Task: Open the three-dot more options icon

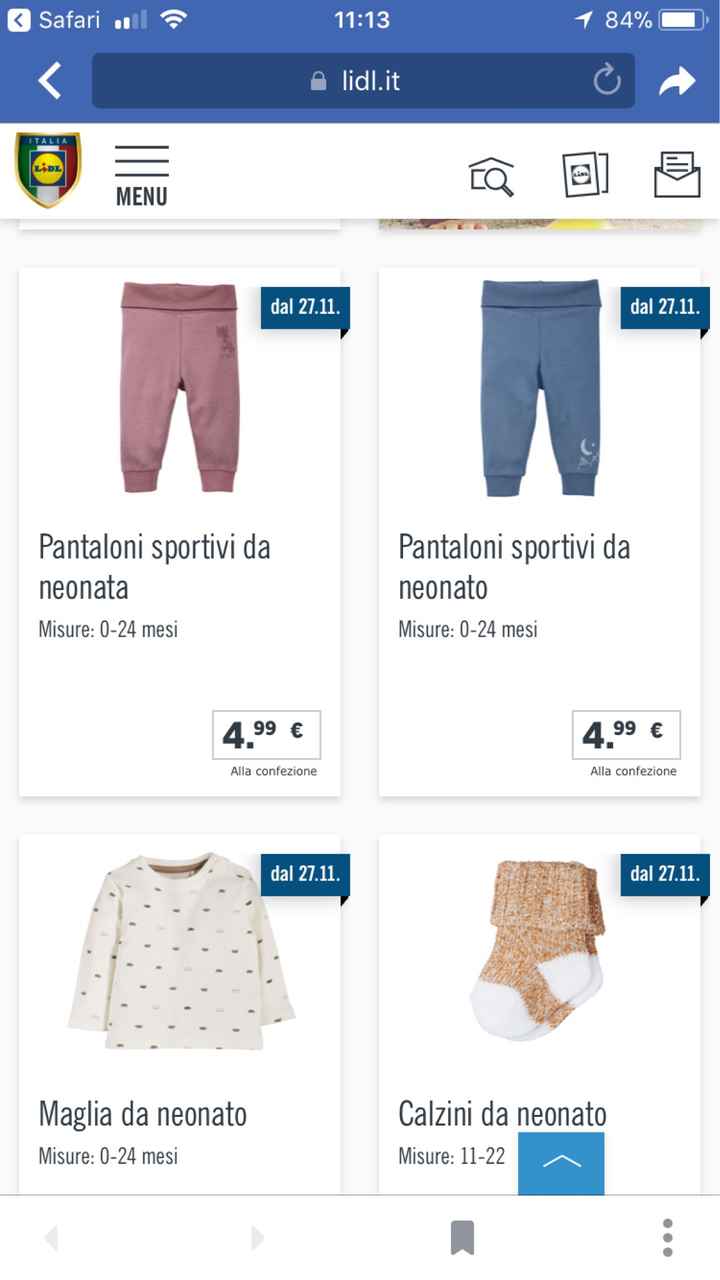Action: pyautogui.click(x=666, y=1237)
